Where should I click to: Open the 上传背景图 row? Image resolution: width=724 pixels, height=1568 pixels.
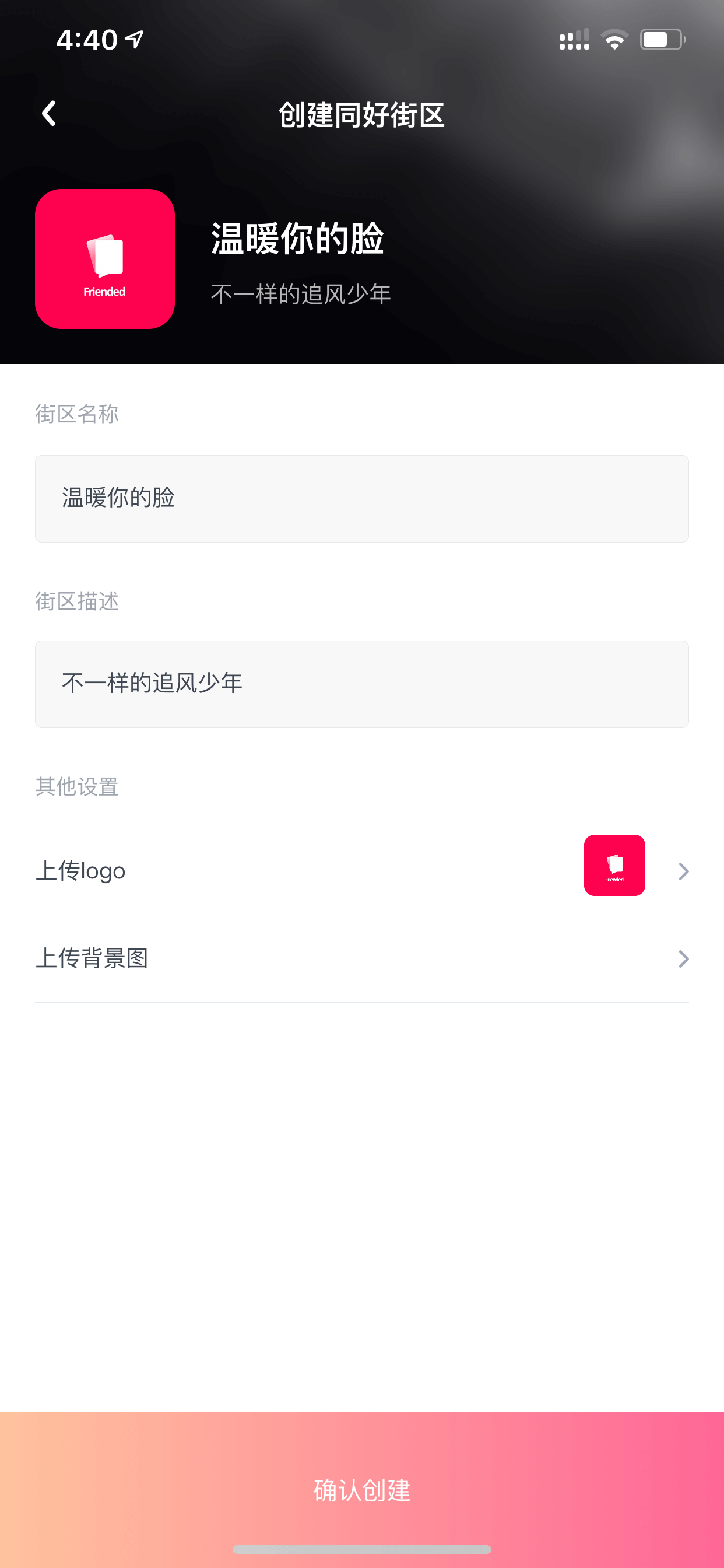coord(362,958)
